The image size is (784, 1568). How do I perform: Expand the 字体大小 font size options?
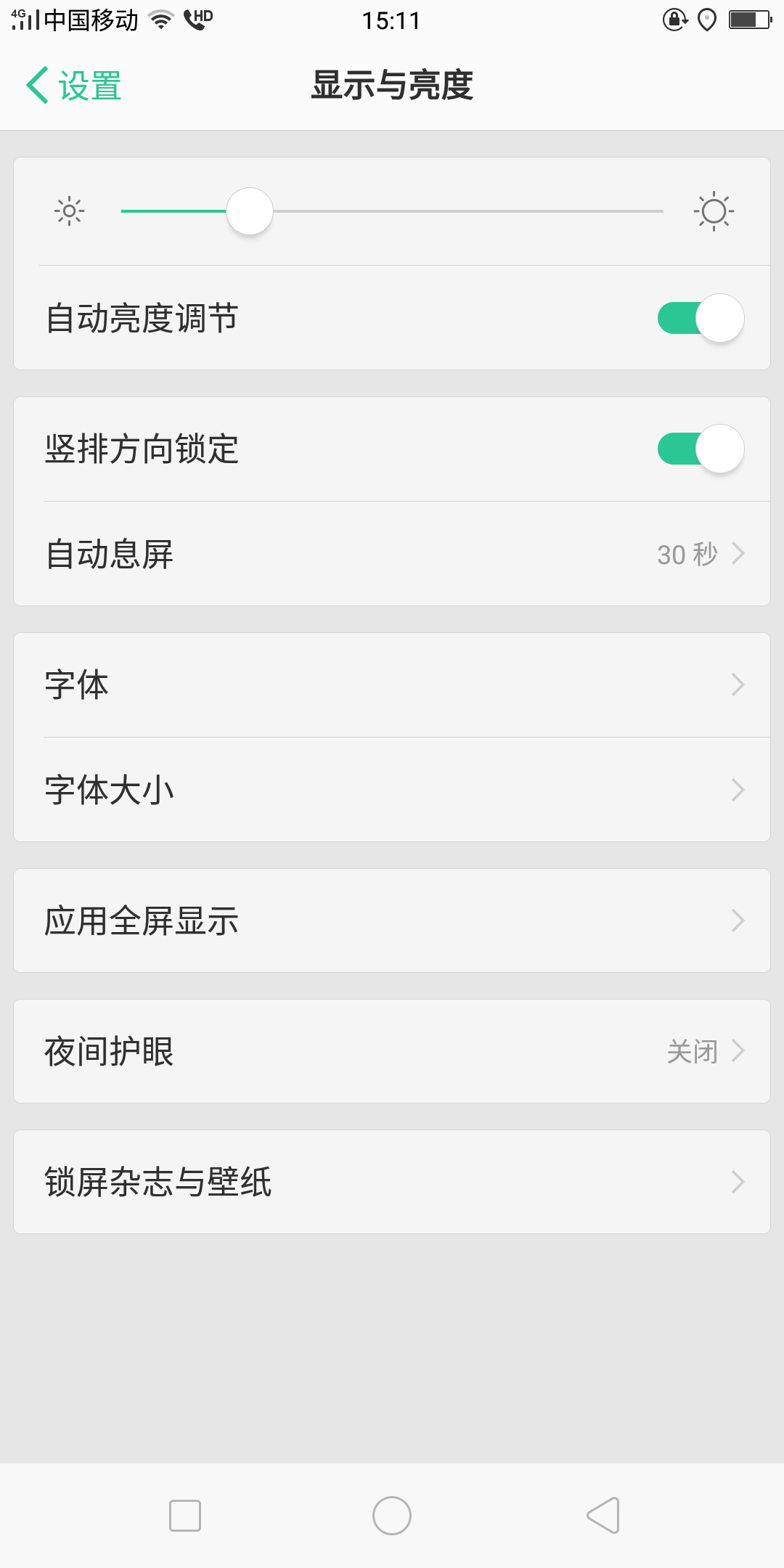point(392,789)
